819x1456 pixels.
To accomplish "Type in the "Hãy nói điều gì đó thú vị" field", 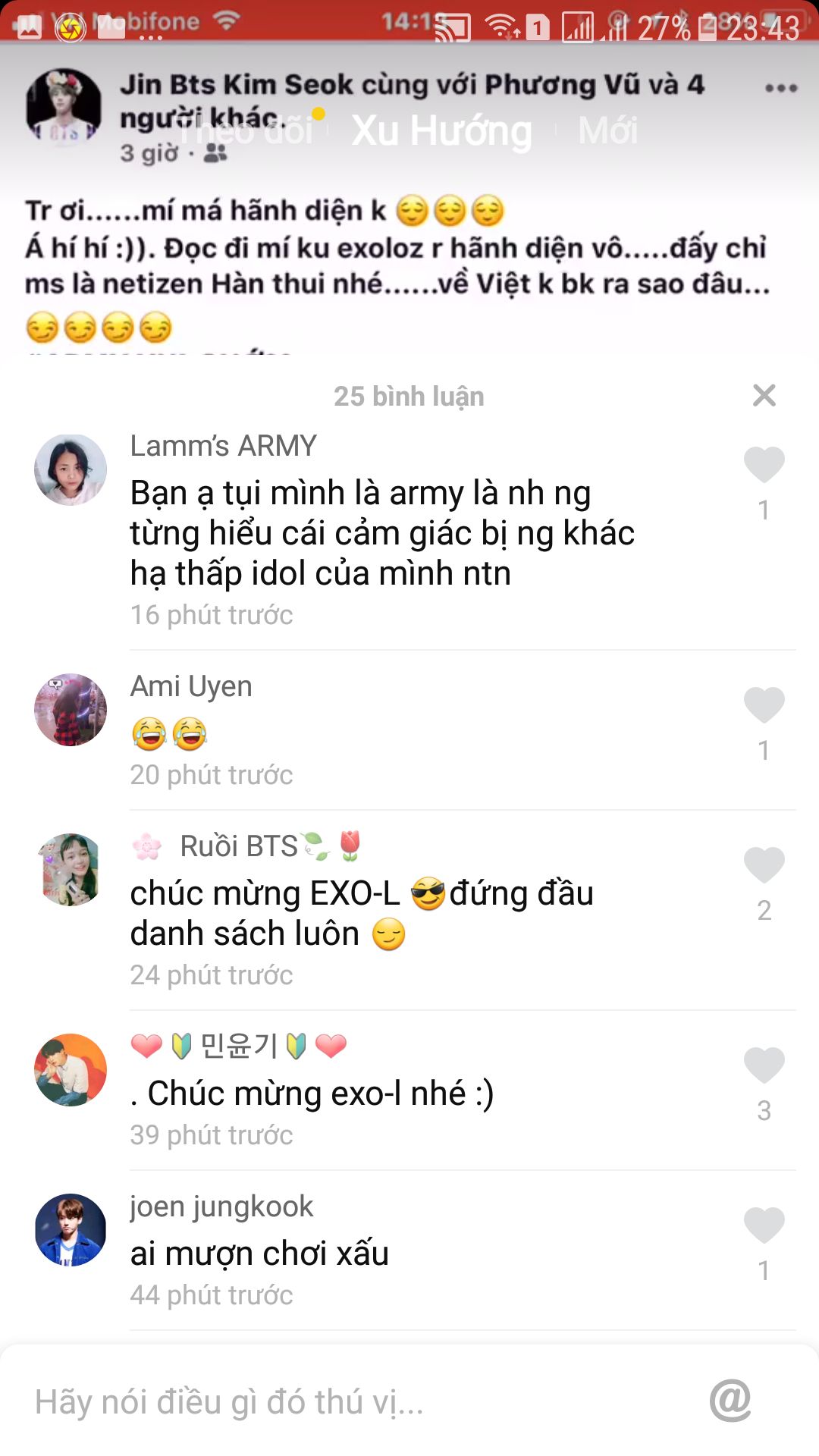I will tap(364, 1402).
